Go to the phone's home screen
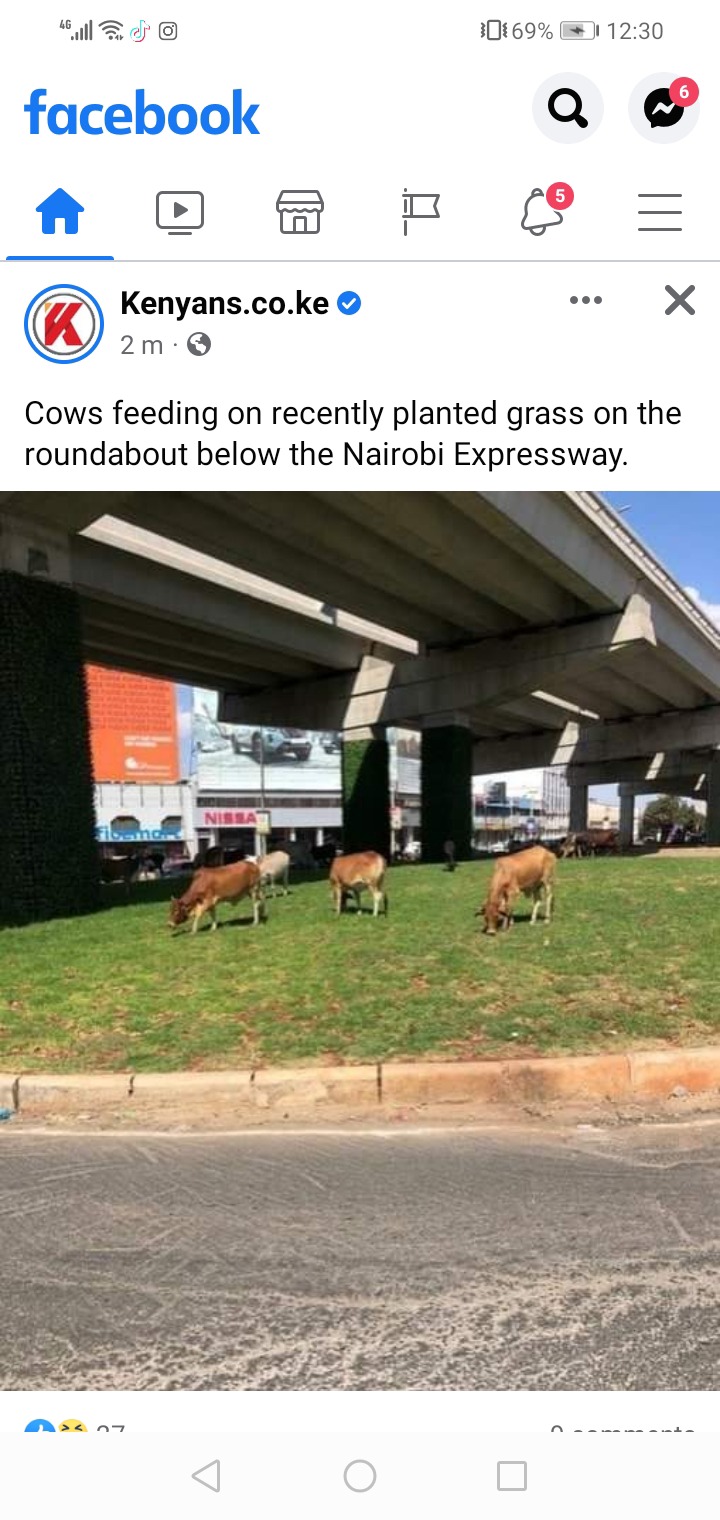 [360, 1476]
